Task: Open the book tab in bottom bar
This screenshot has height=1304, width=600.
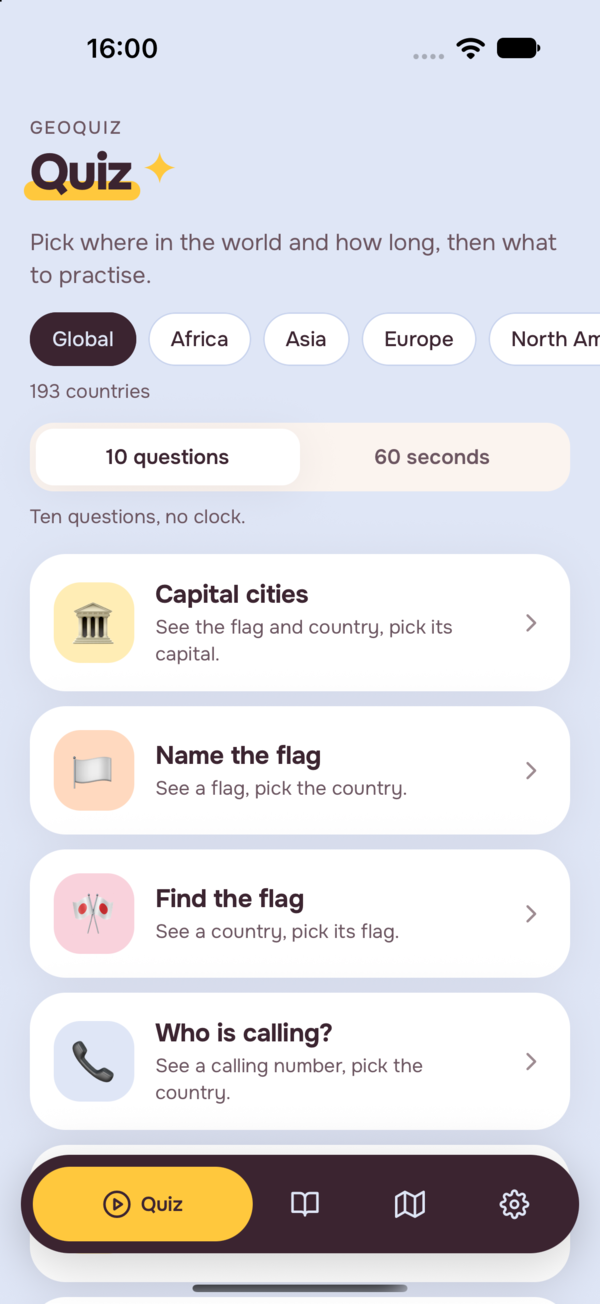Action: tap(305, 1204)
